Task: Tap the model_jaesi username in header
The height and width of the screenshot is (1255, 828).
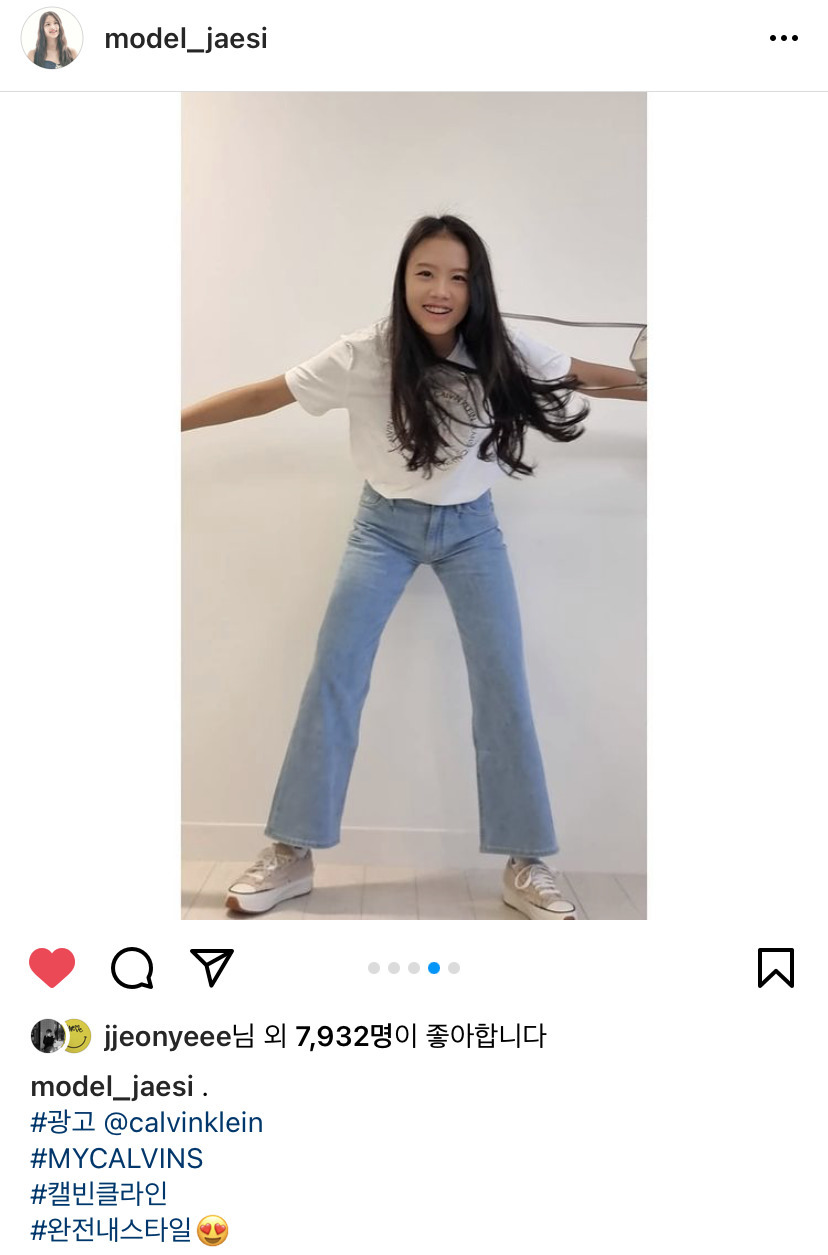Action: tap(186, 39)
